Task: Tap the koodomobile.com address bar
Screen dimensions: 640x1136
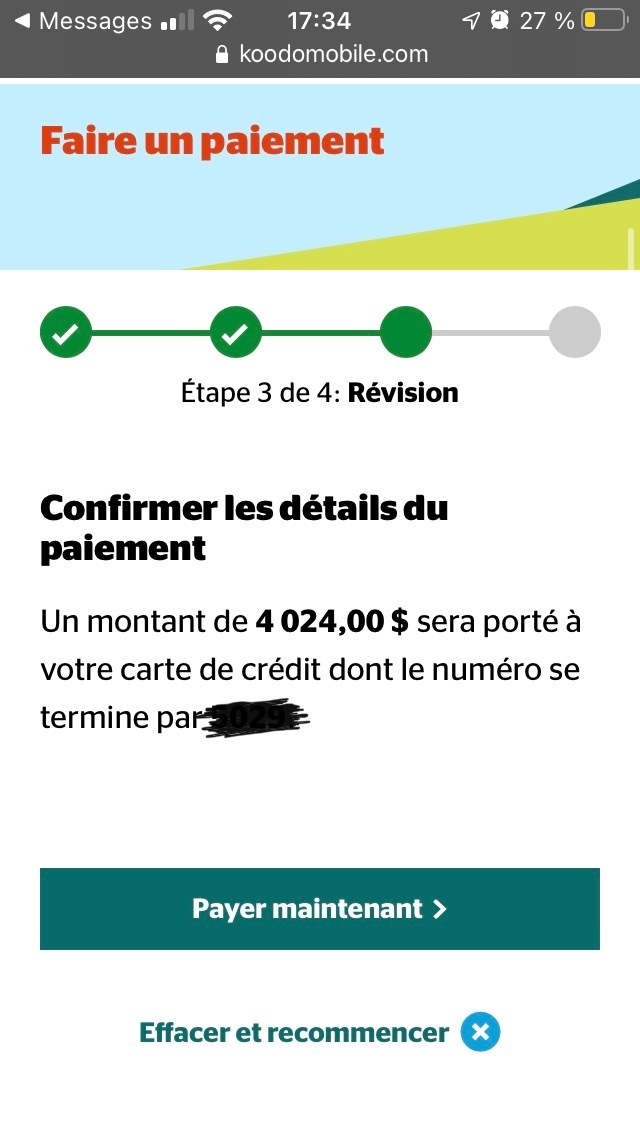Action: coord(321,54)
